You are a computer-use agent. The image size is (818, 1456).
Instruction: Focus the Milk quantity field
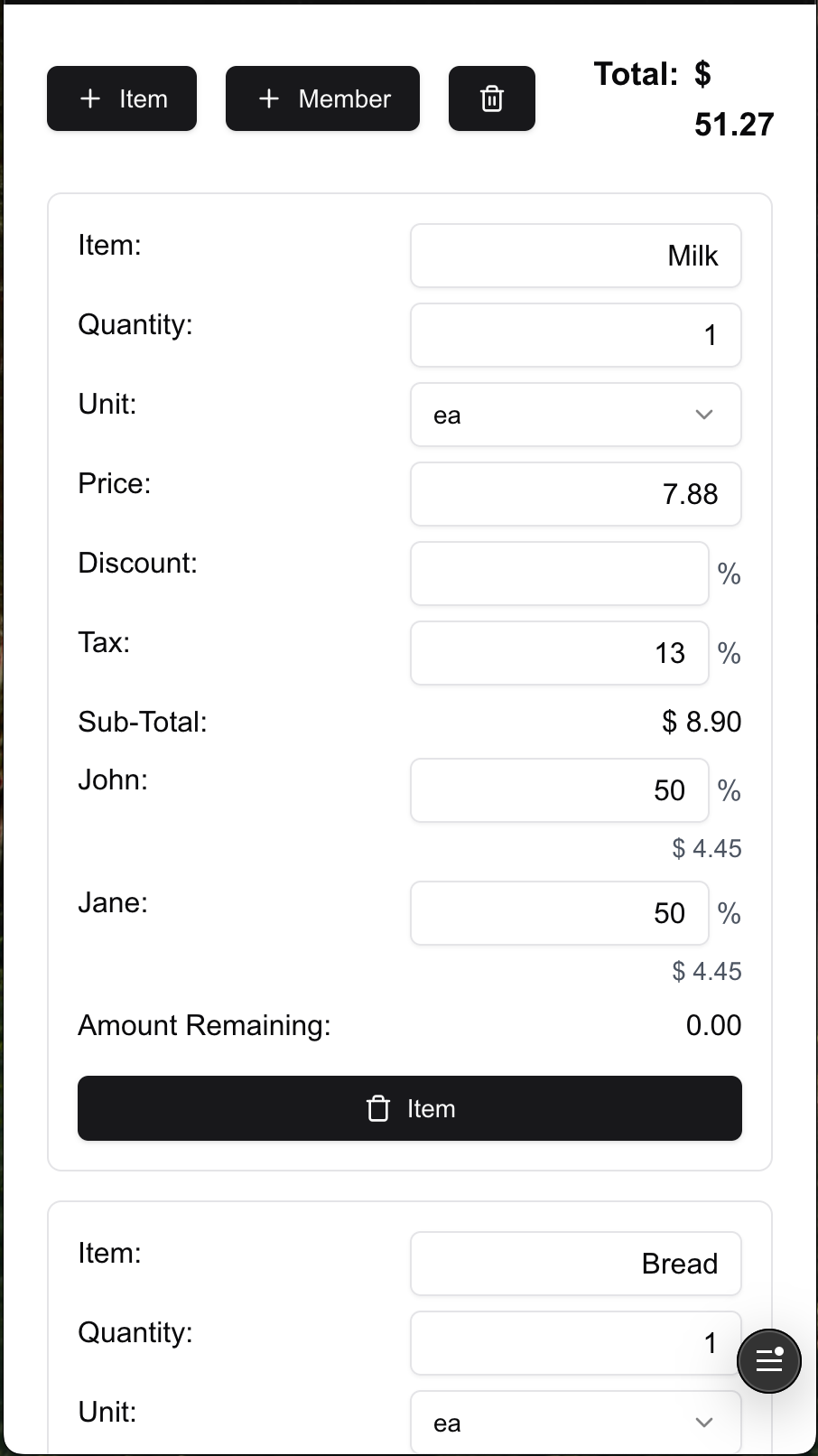pos(576,335)
